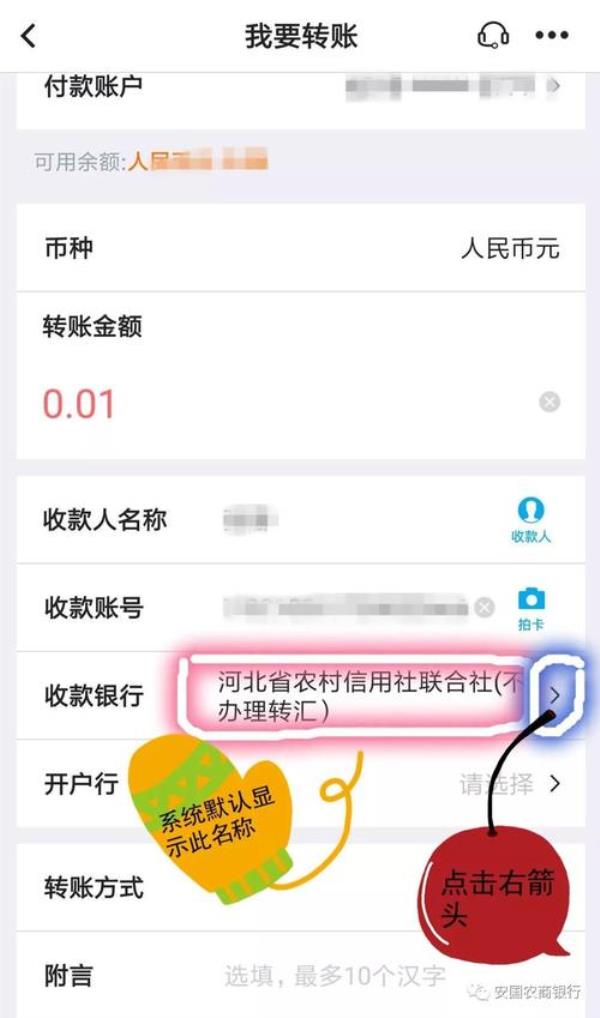
Task: Clear the 收款账号 entry
Action: (484, 608)
